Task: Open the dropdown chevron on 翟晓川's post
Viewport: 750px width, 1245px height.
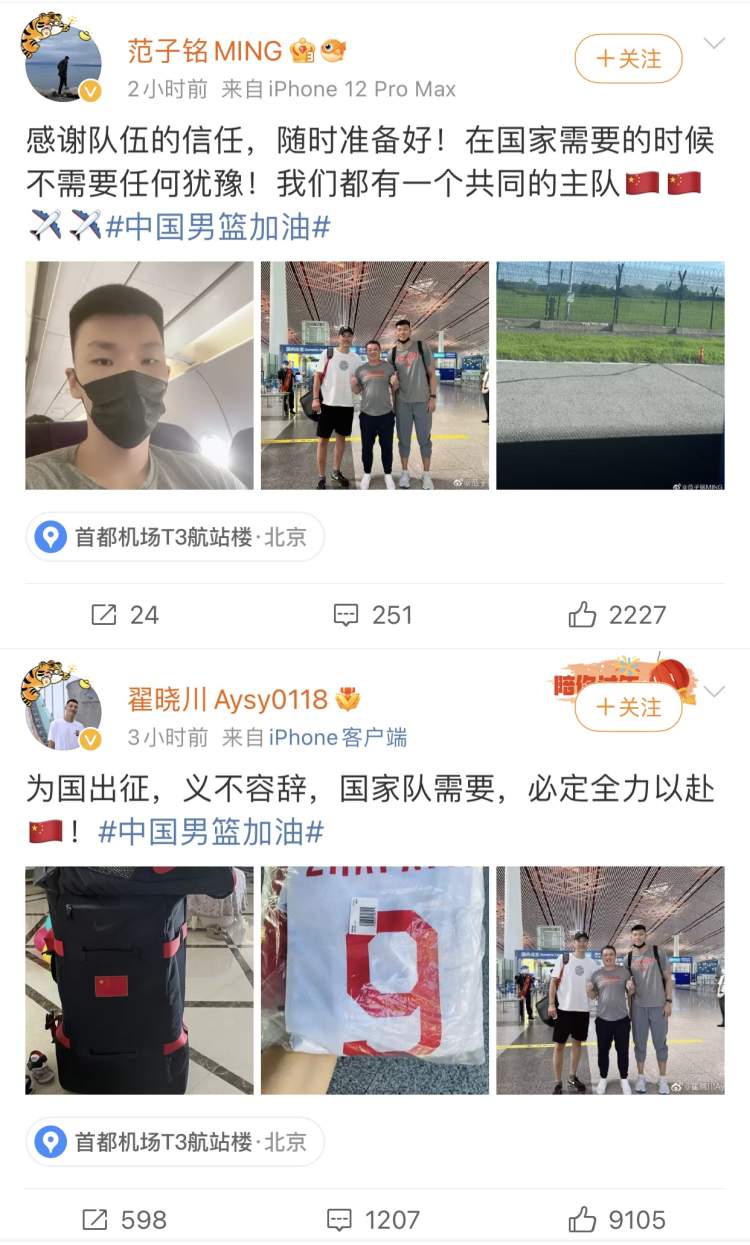Action: pyautogui.click(x=714, y=692)
